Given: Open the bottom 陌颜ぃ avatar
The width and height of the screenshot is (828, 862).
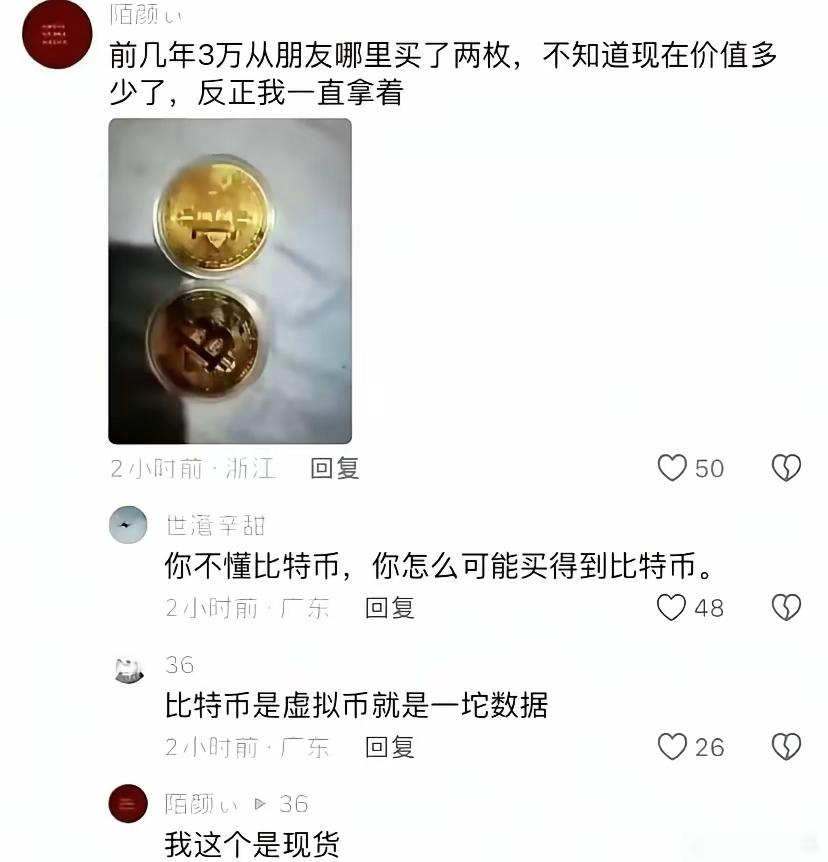Looking at the screenshot, I should tap(125, 802).
